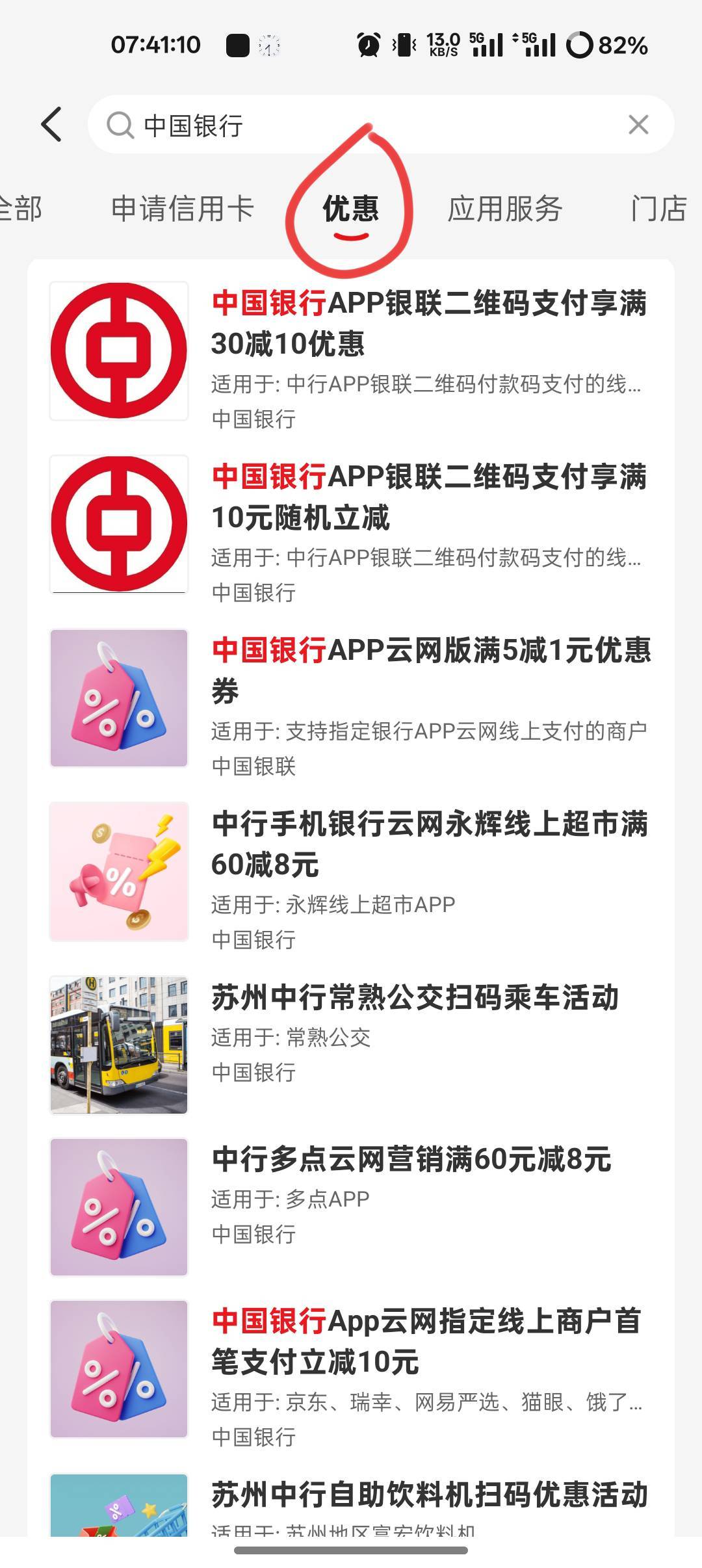The height and width of the screenshot is (1568, 702).
Task: Clear the search text with X
Action: coord(638,124)
